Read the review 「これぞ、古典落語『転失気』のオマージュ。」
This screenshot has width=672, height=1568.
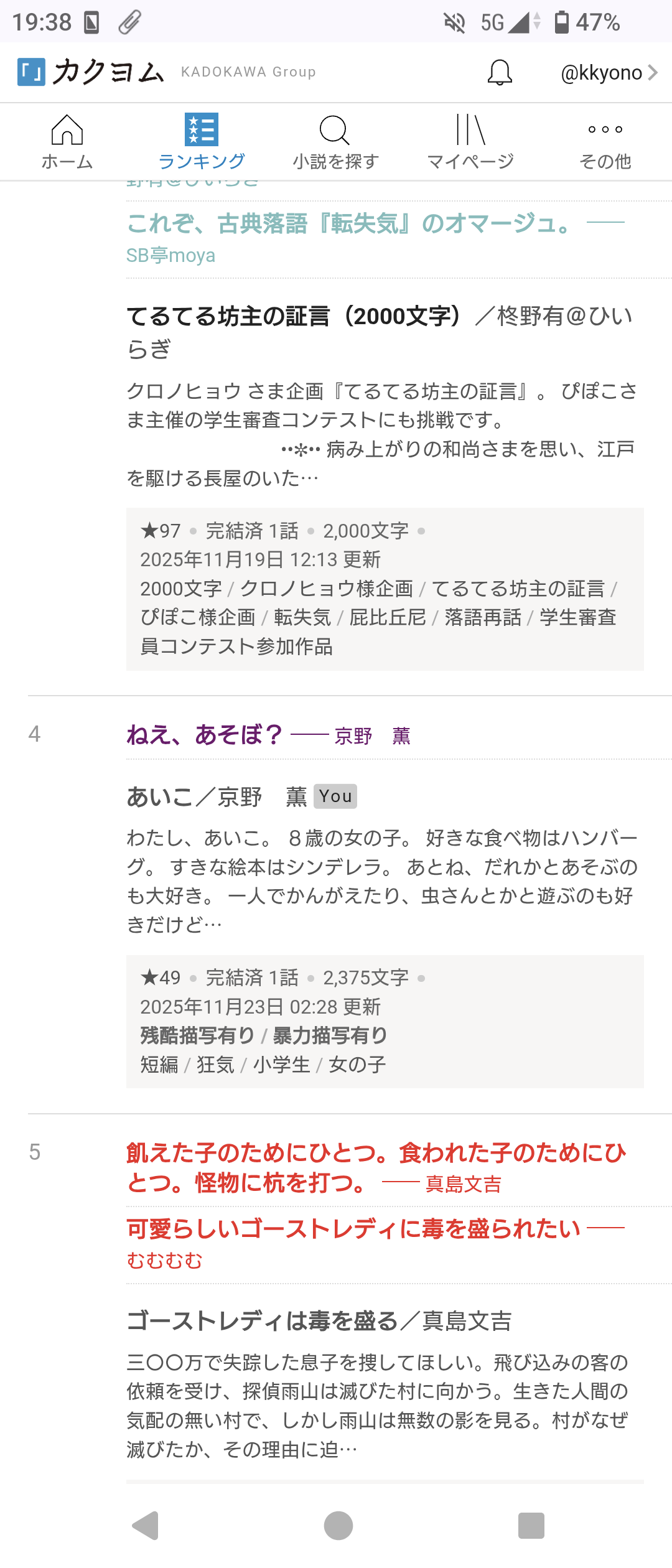click(348, 223)
